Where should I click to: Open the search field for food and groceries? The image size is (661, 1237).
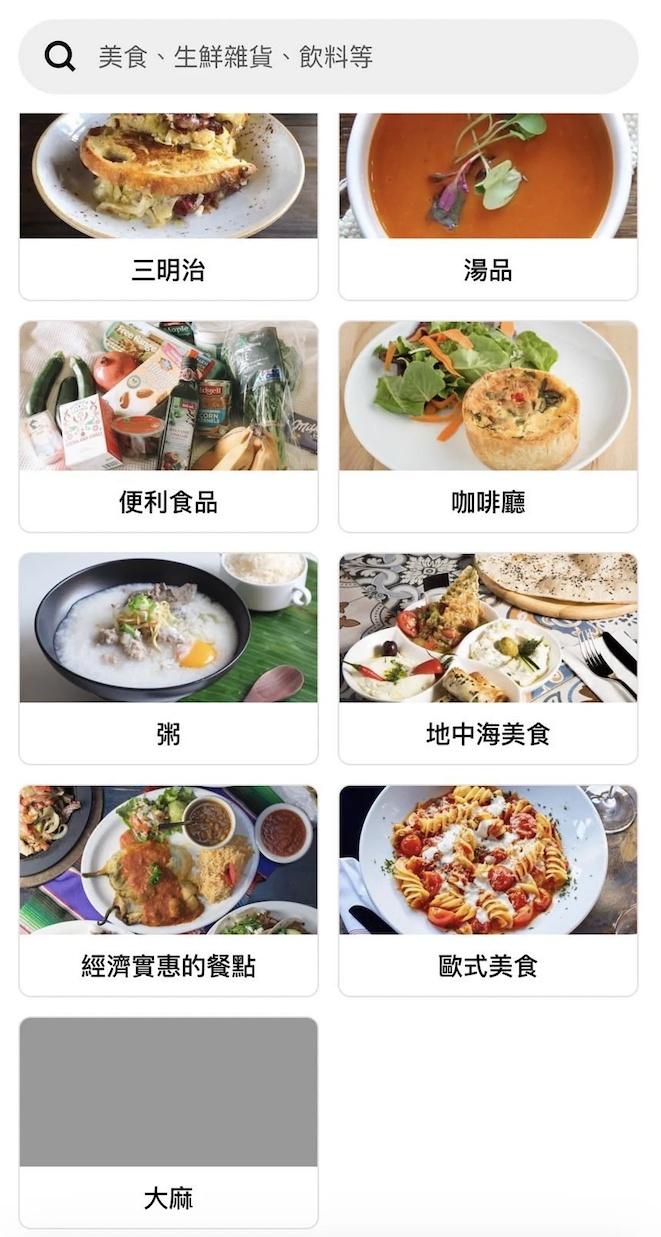330,57
